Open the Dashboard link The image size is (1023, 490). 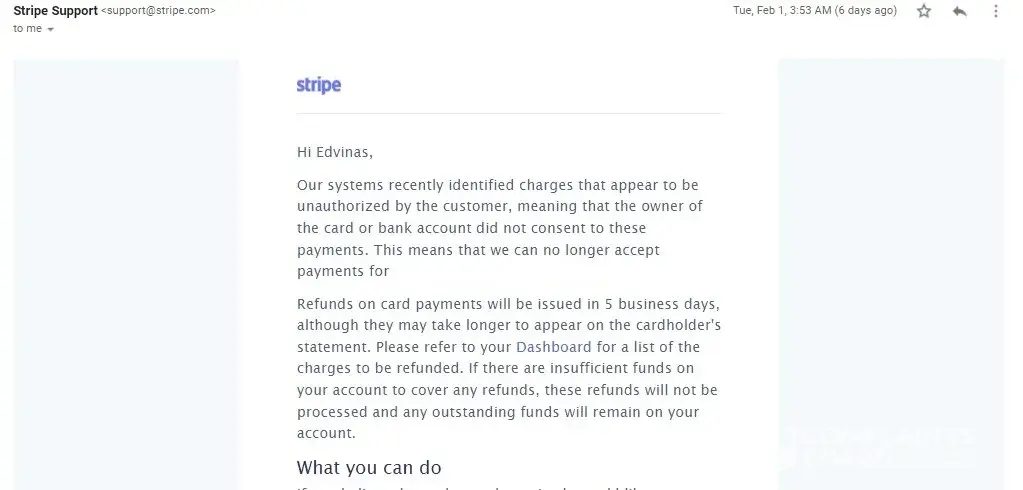coord(553,347)
